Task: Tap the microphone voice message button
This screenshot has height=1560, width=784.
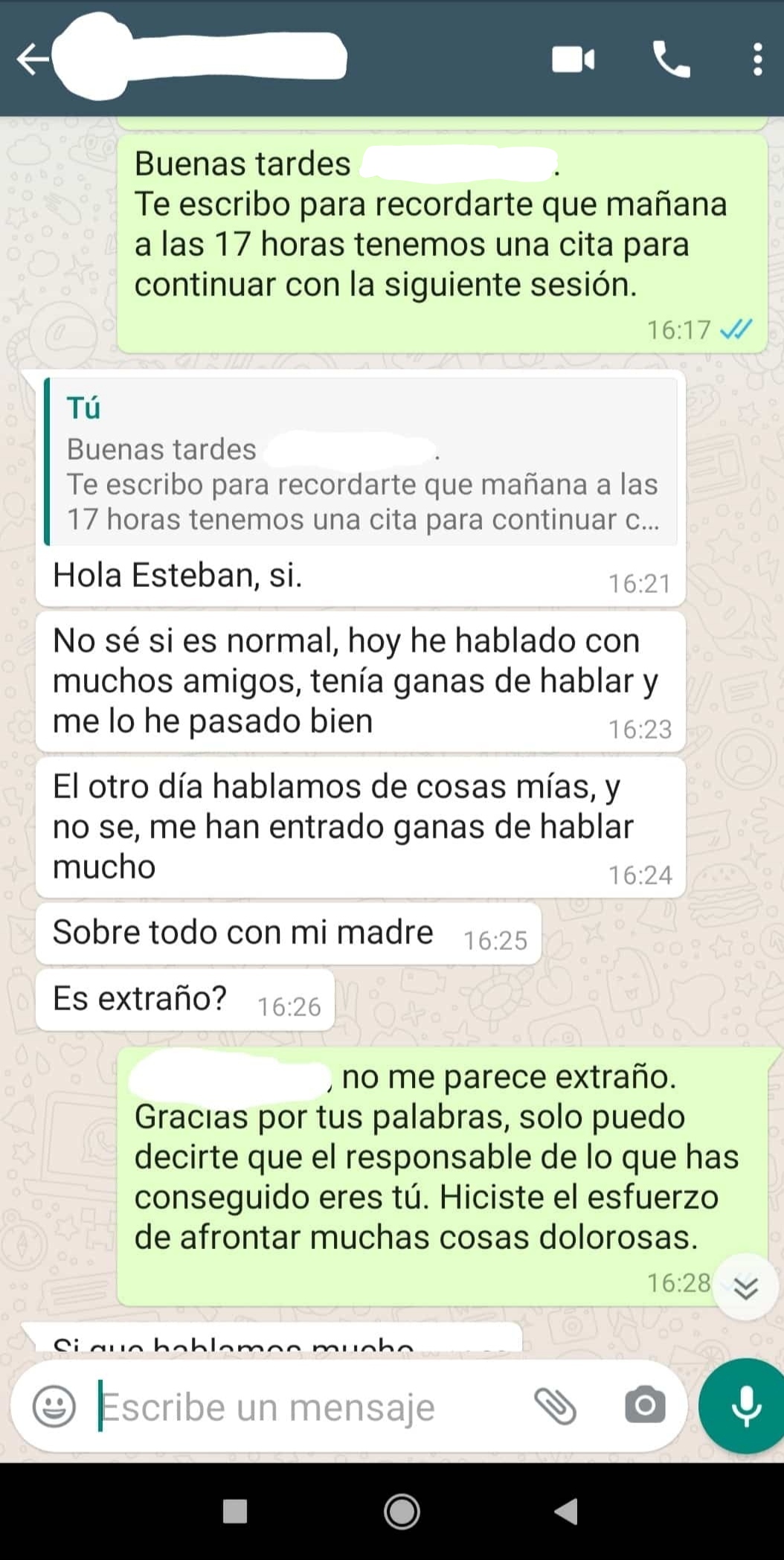Action: (x=745, y=1405)
